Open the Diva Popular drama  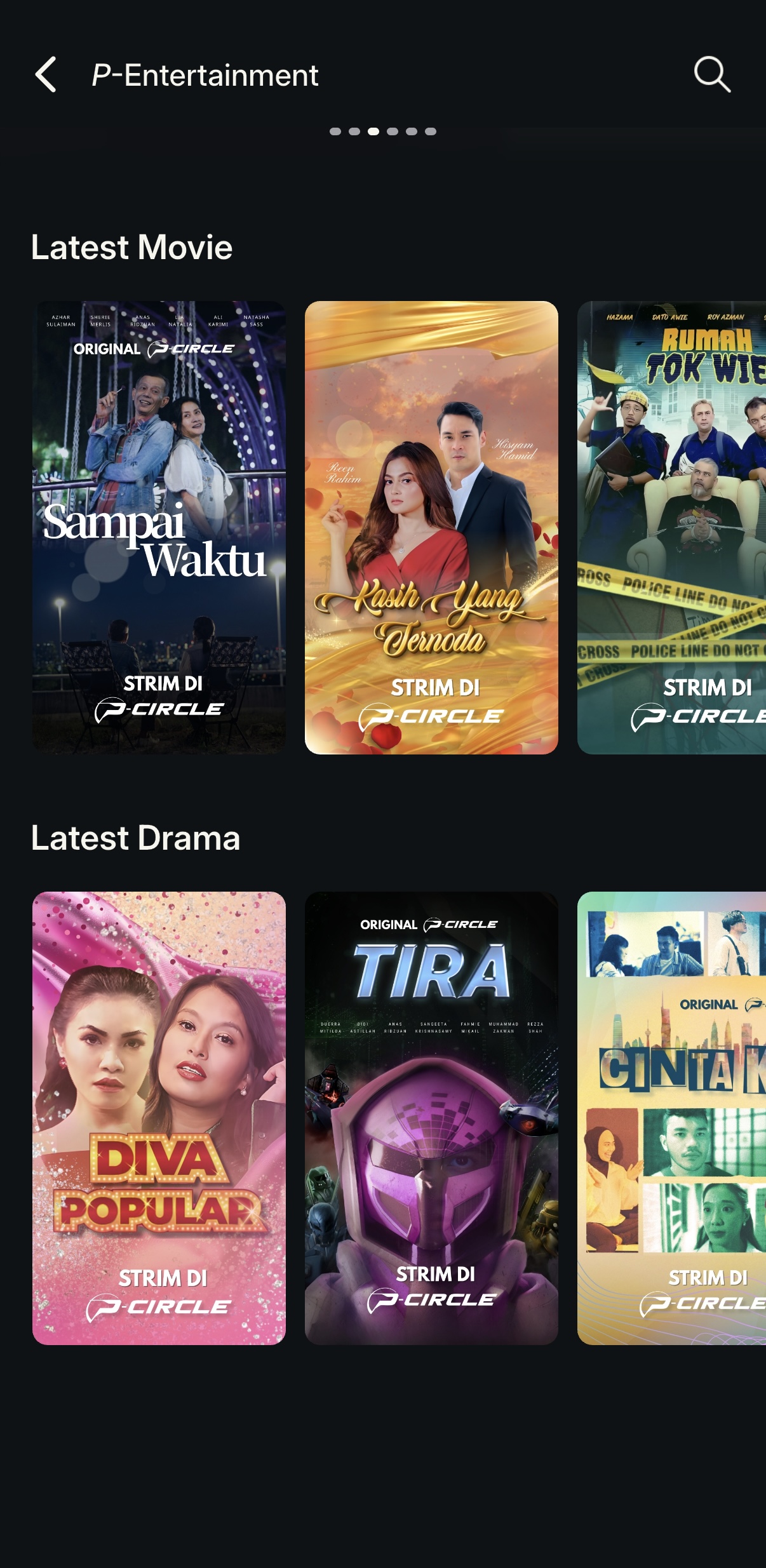pos(159,1118)
